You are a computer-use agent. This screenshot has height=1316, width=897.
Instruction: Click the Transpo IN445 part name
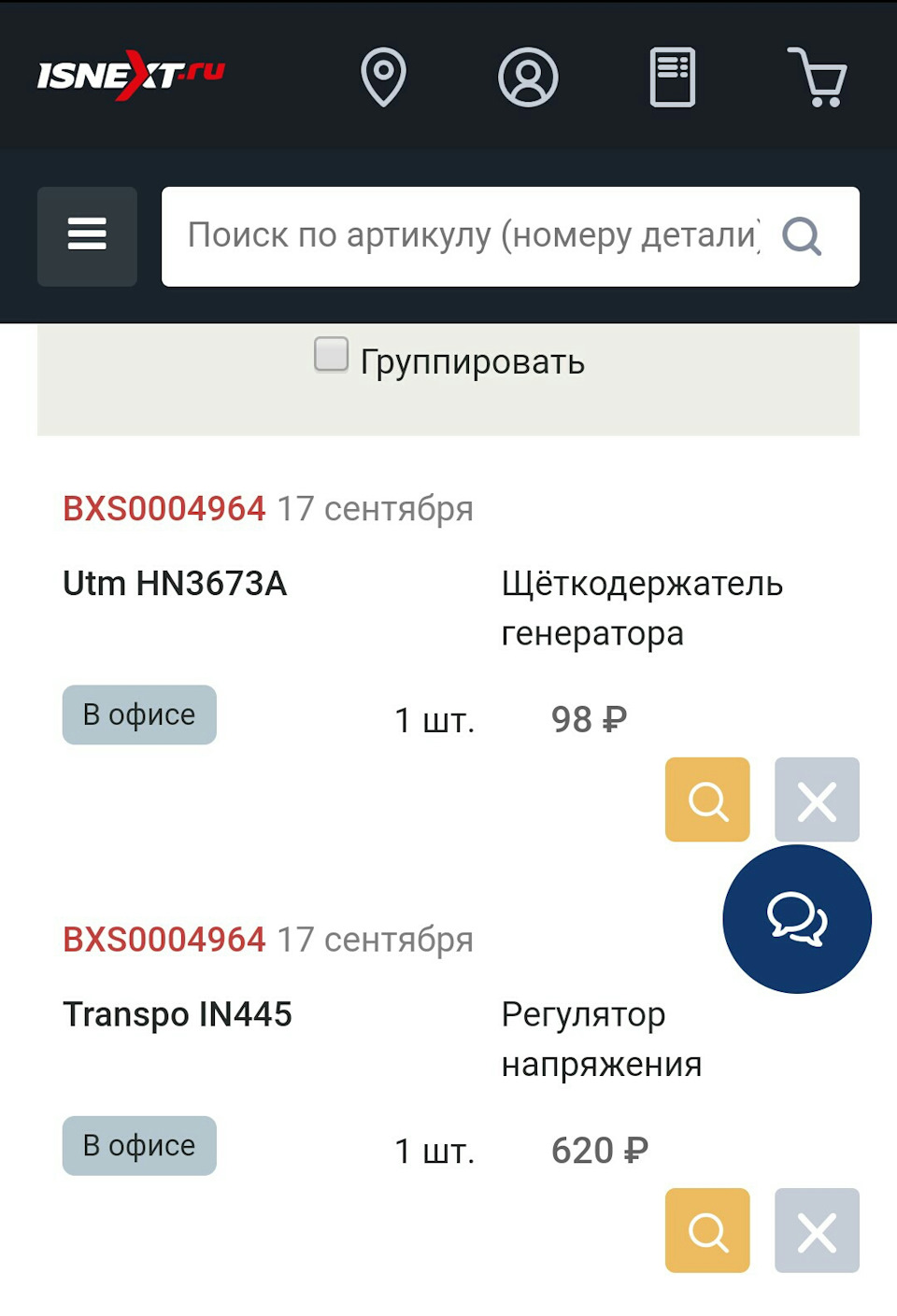tap(177, 1014)
